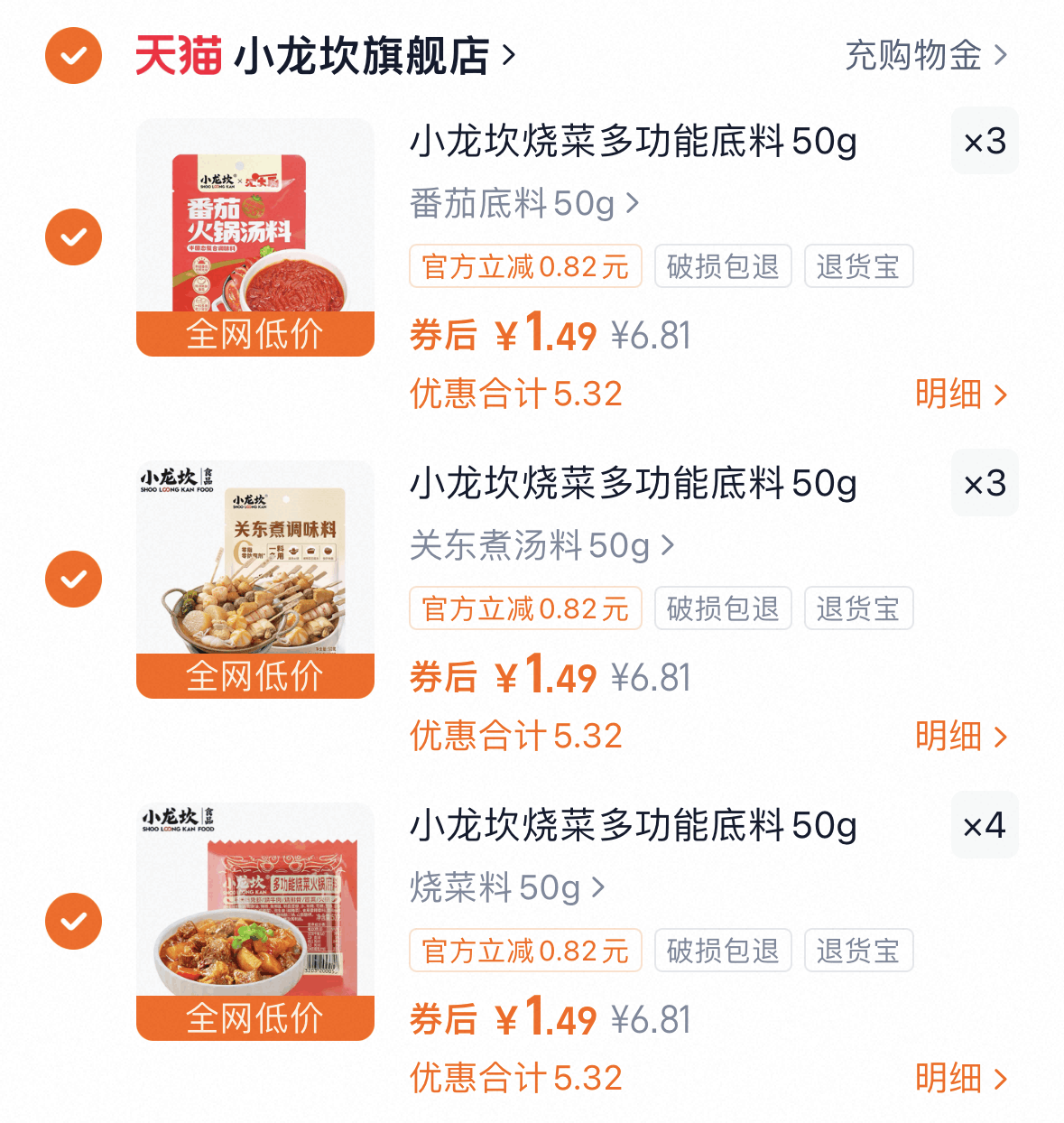
Task: Click the 破损包退 service tag
Action: (x=723, y=265)
